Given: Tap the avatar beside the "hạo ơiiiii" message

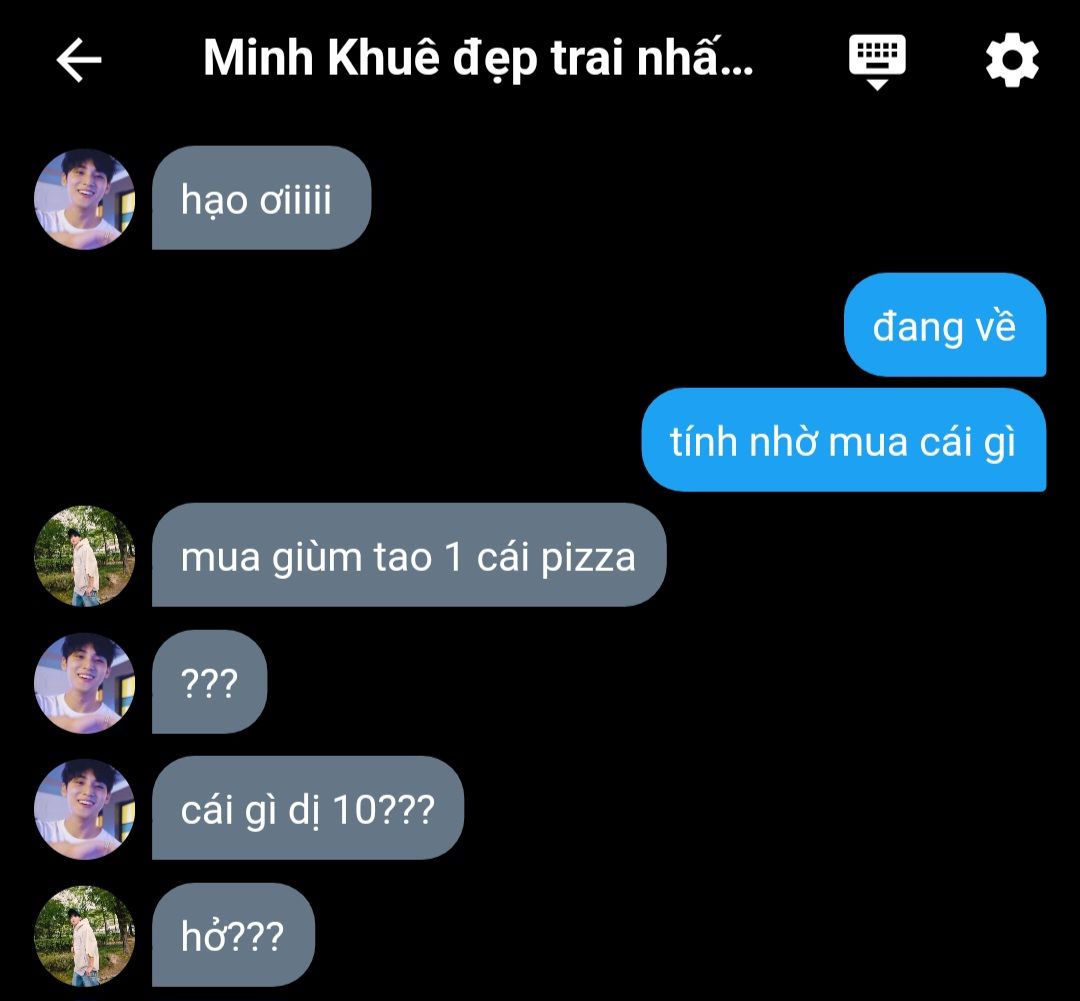Looking at the screenshot, I should click(84, 199).
